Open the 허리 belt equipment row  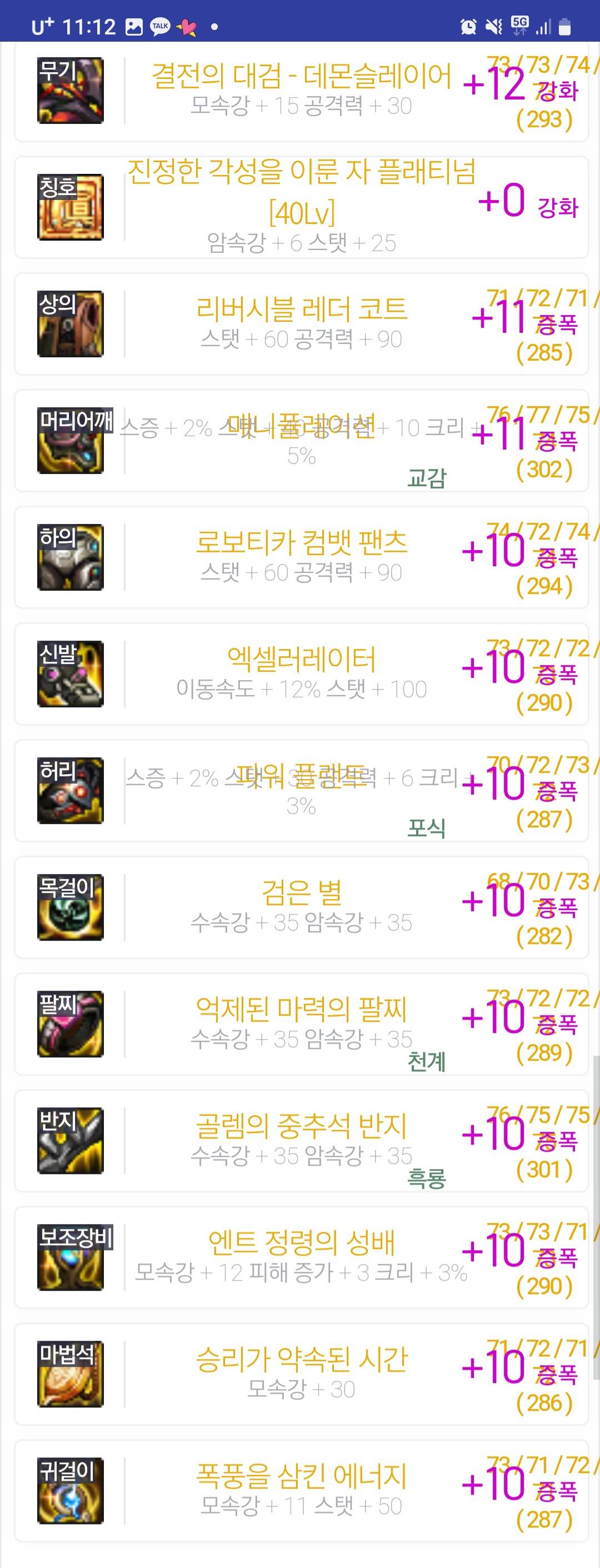coord(301,791)
